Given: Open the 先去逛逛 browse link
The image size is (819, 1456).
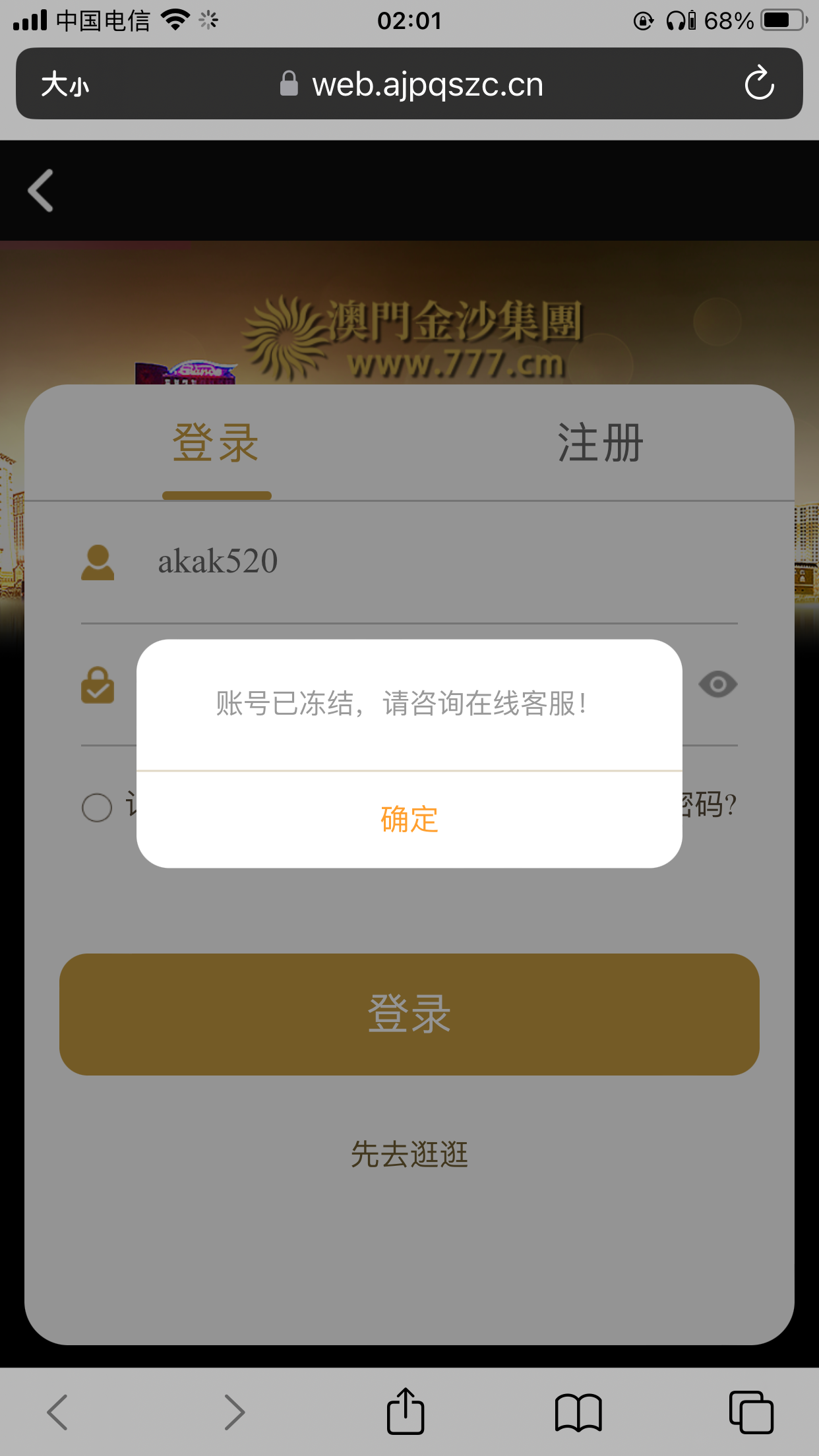Looking at the screenshot, I should click(408, 1155).
